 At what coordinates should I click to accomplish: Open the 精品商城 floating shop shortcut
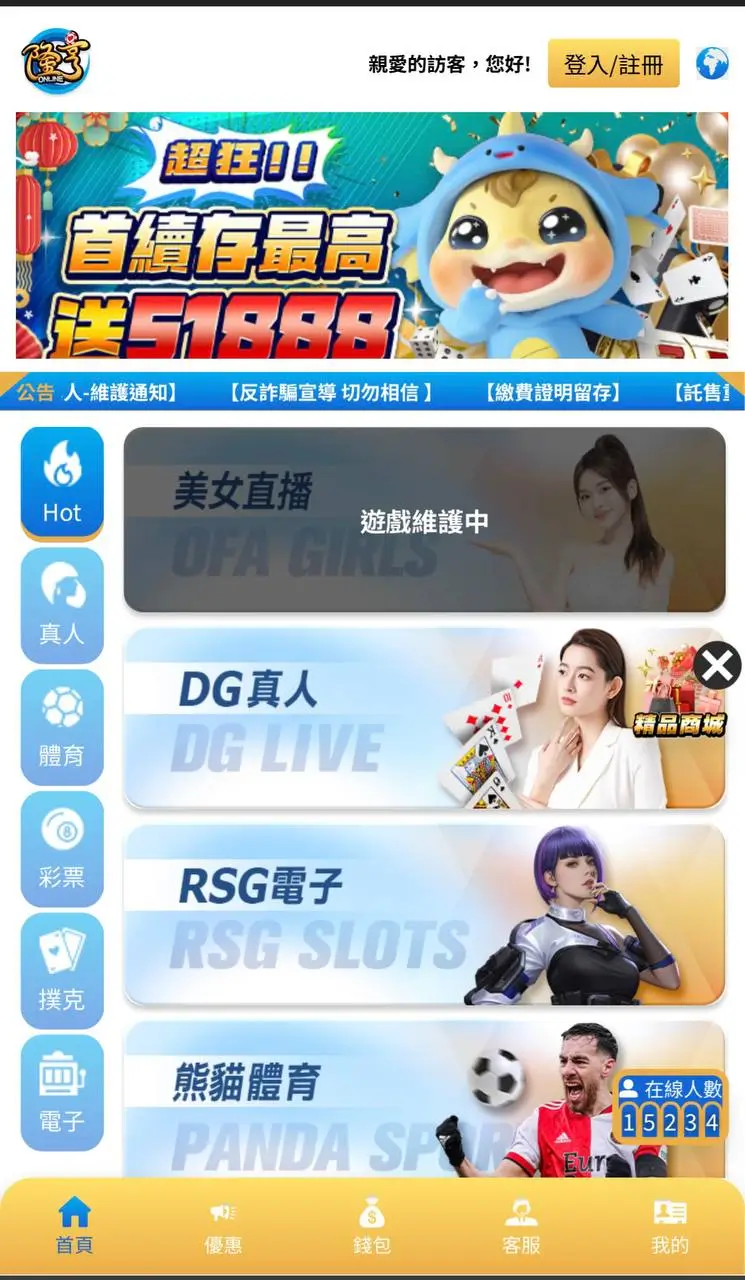pos(680,712)
